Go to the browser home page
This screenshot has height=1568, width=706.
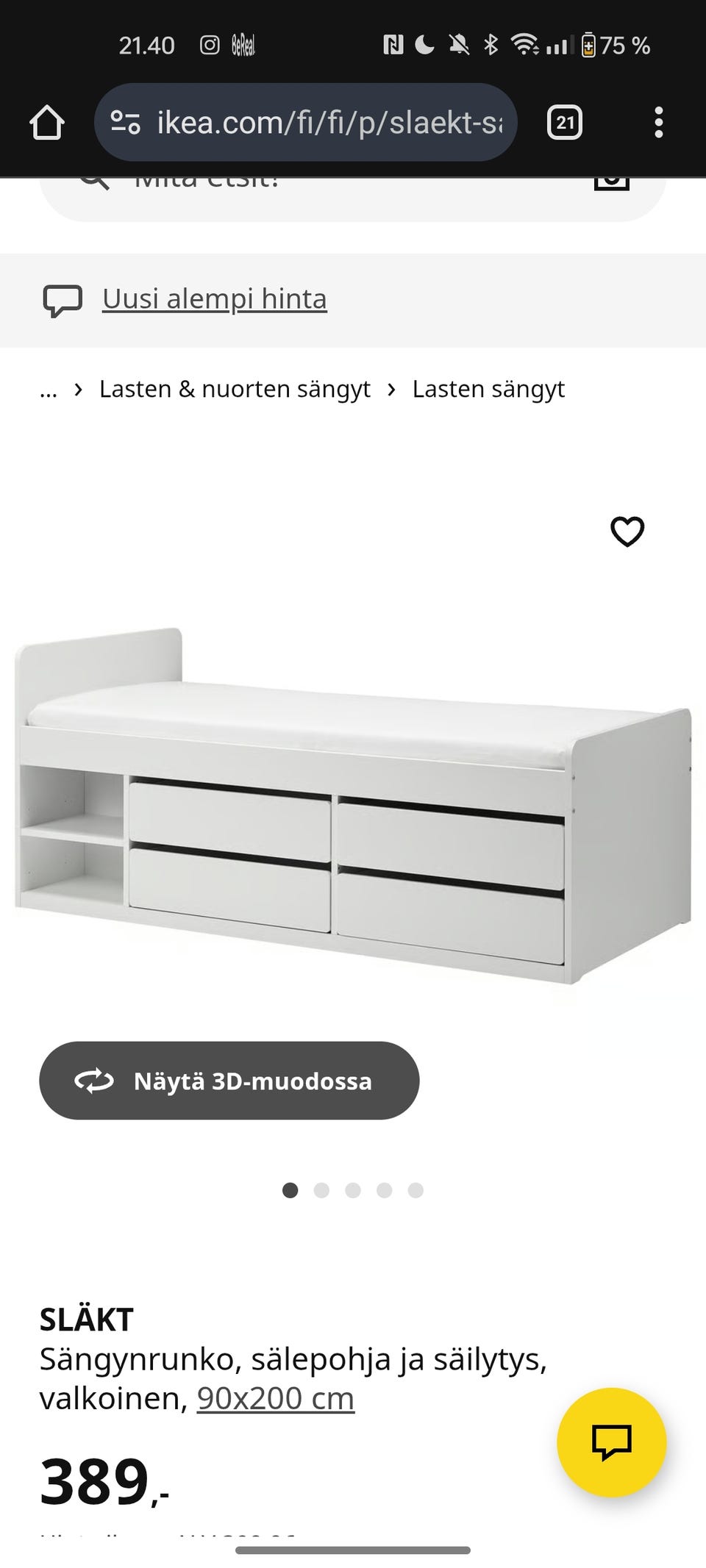pyautogui.click(x=47, y=123)
